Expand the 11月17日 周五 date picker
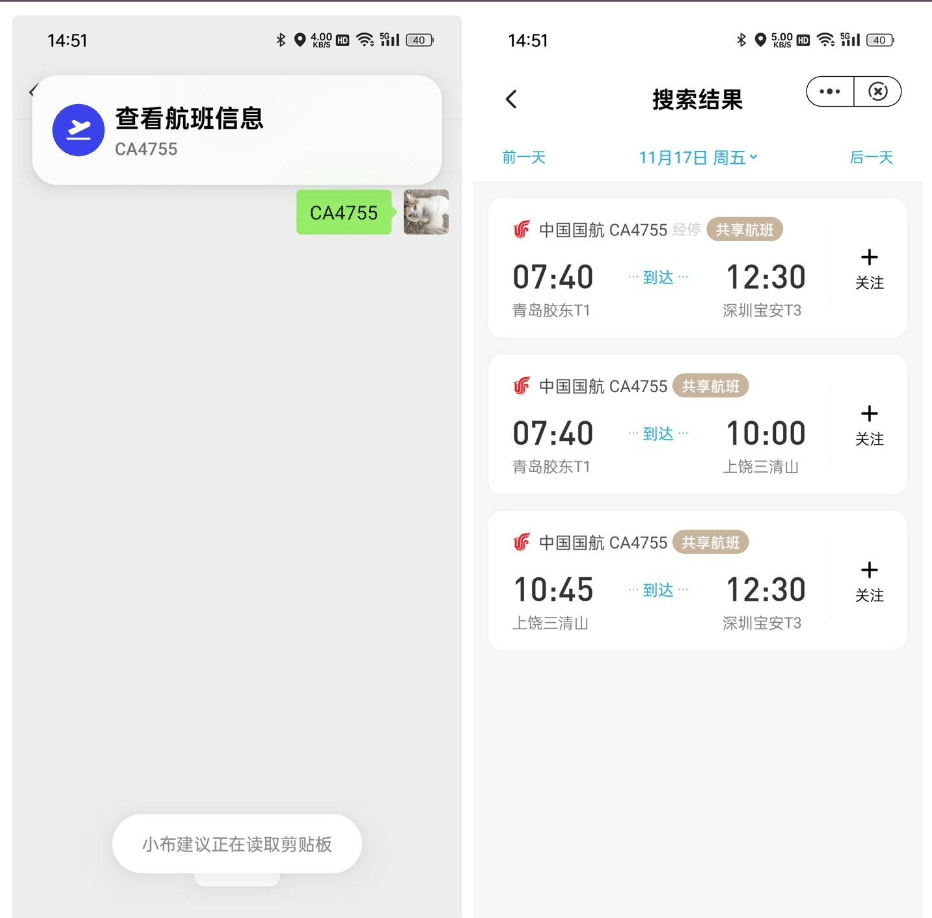The image size is (932, 918). [698, 157]
